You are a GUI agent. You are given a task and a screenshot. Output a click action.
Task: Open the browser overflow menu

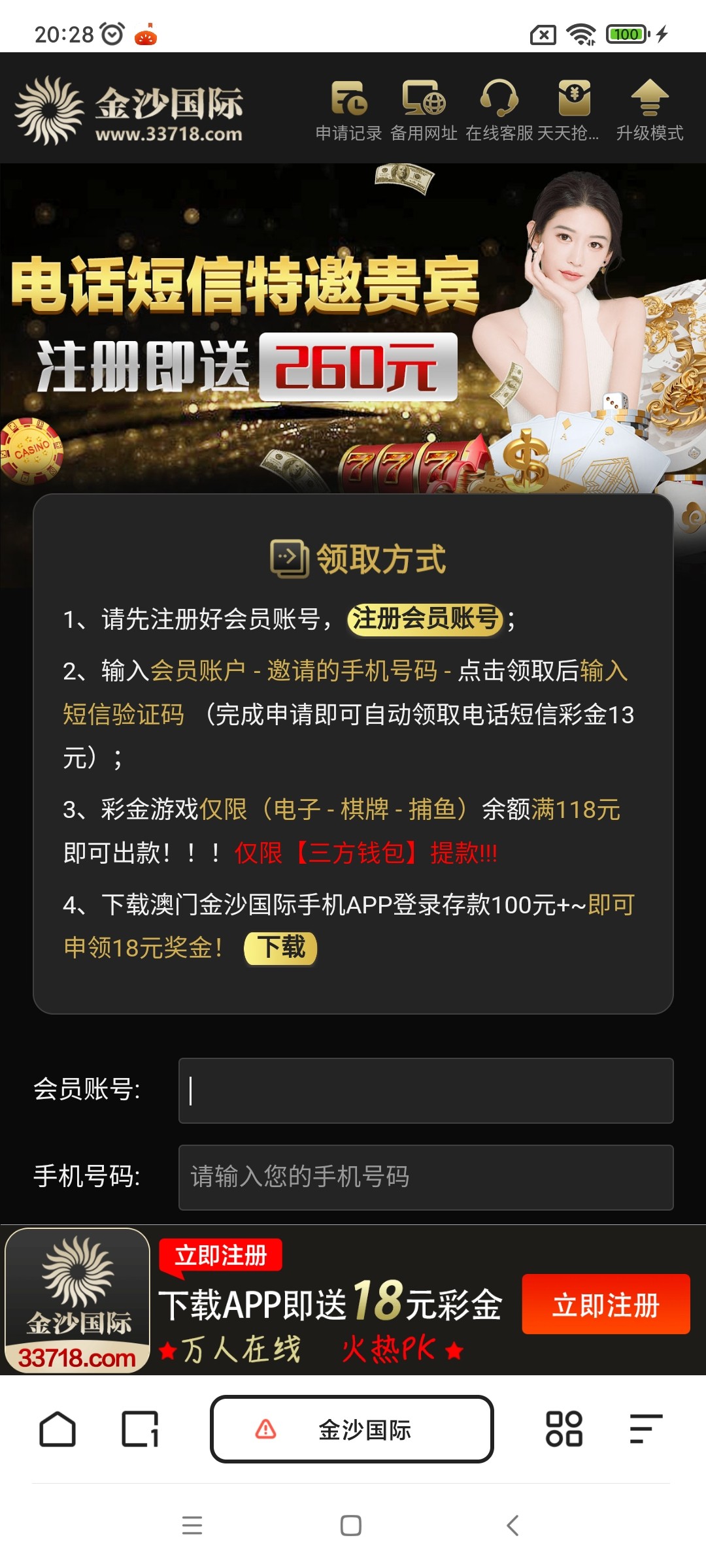(646, 1429)
